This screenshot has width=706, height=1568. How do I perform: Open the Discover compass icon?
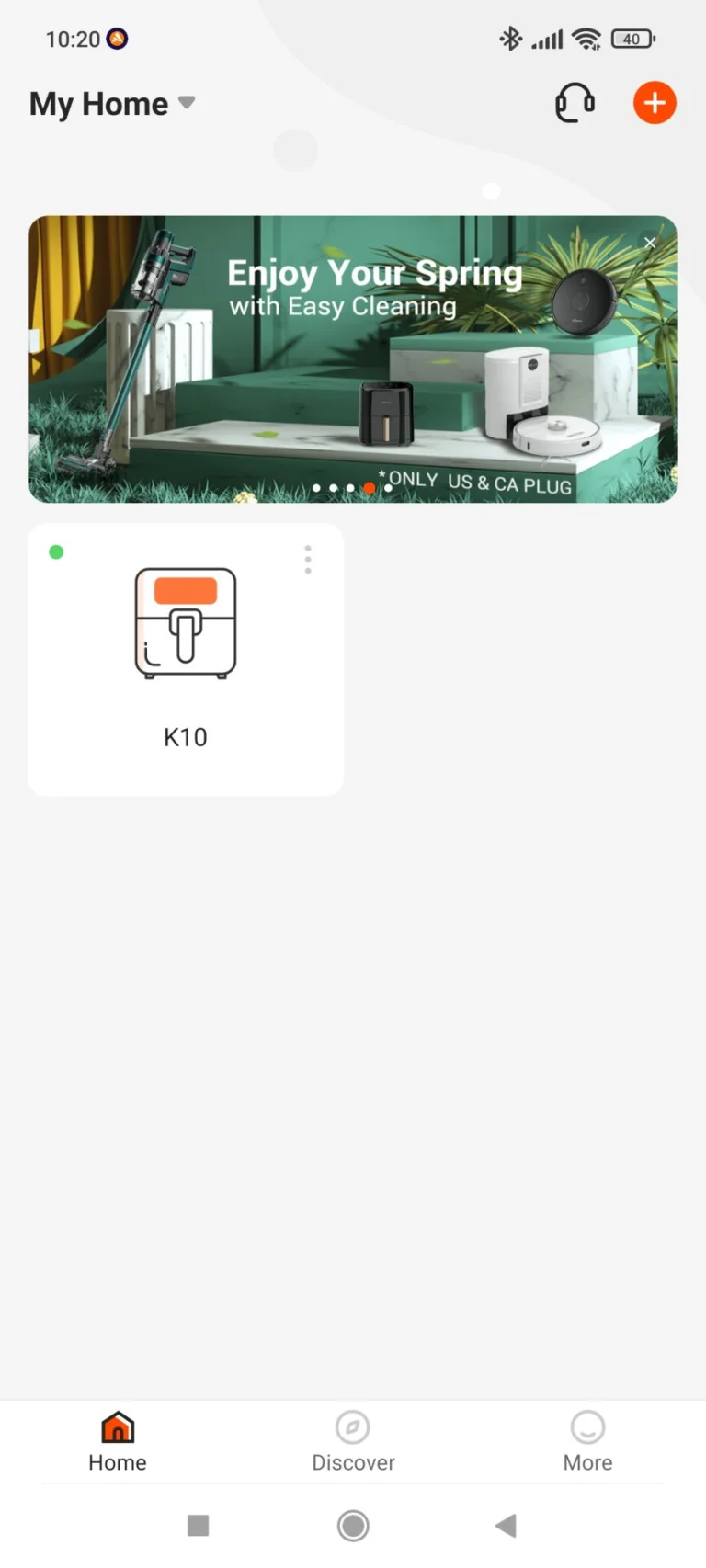[353, 1428]
